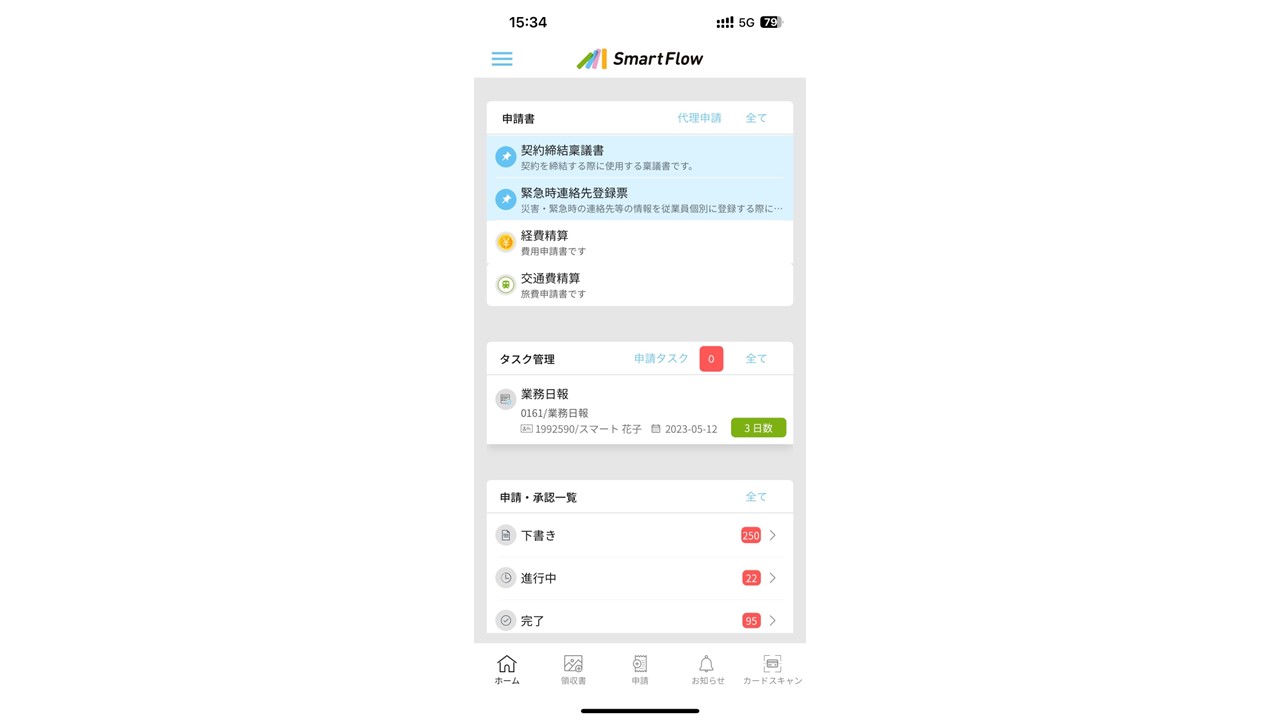Switch to the カードスキャン tab
1280x720 pixels.
point(772,669)
